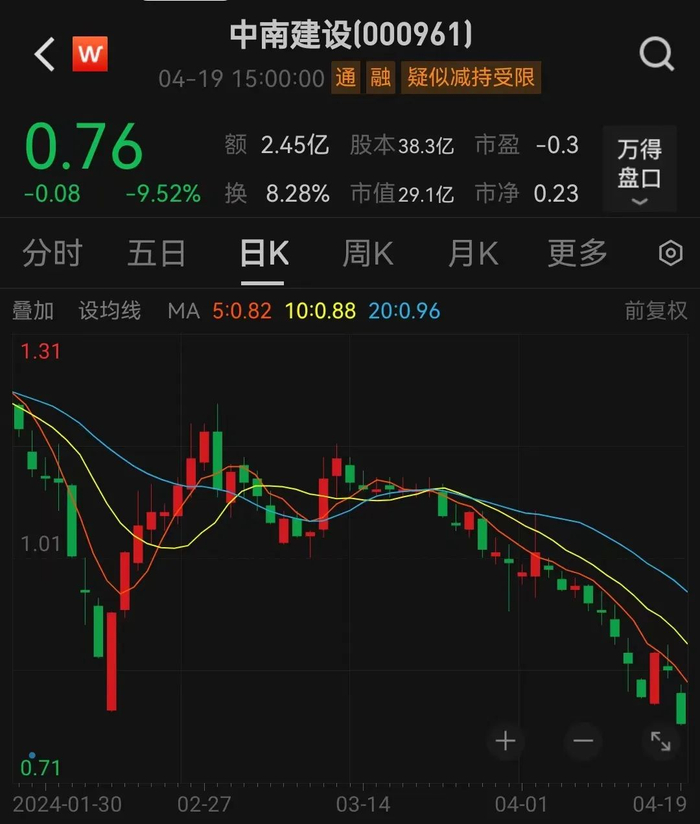Tap the 融 margin trading tag
The image size is (700, 824).
[x=380, y=78]
